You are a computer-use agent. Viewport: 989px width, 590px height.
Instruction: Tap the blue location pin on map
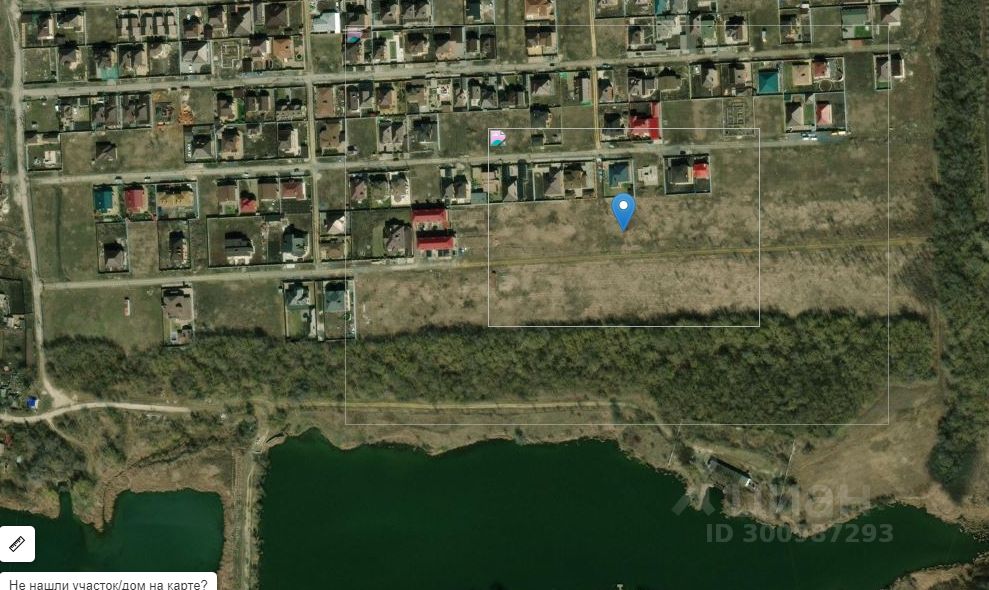(623, 210)
